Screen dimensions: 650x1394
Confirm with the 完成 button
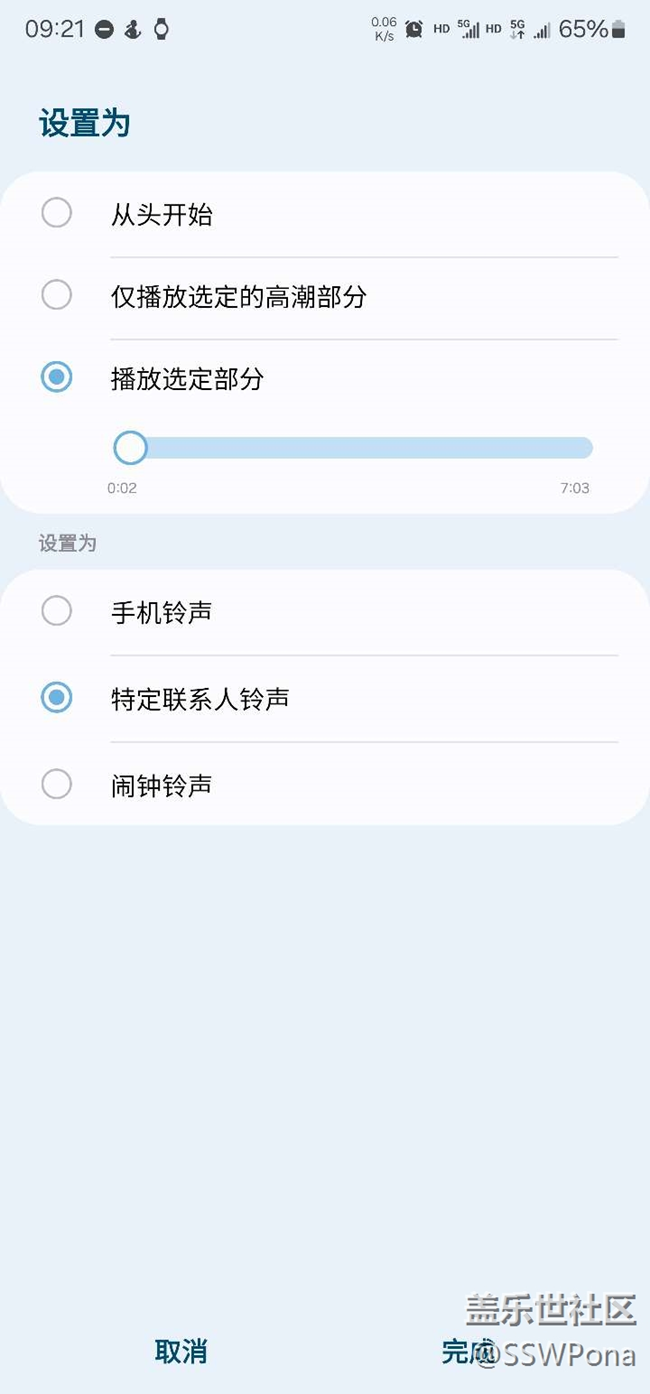click(466, 1352)
